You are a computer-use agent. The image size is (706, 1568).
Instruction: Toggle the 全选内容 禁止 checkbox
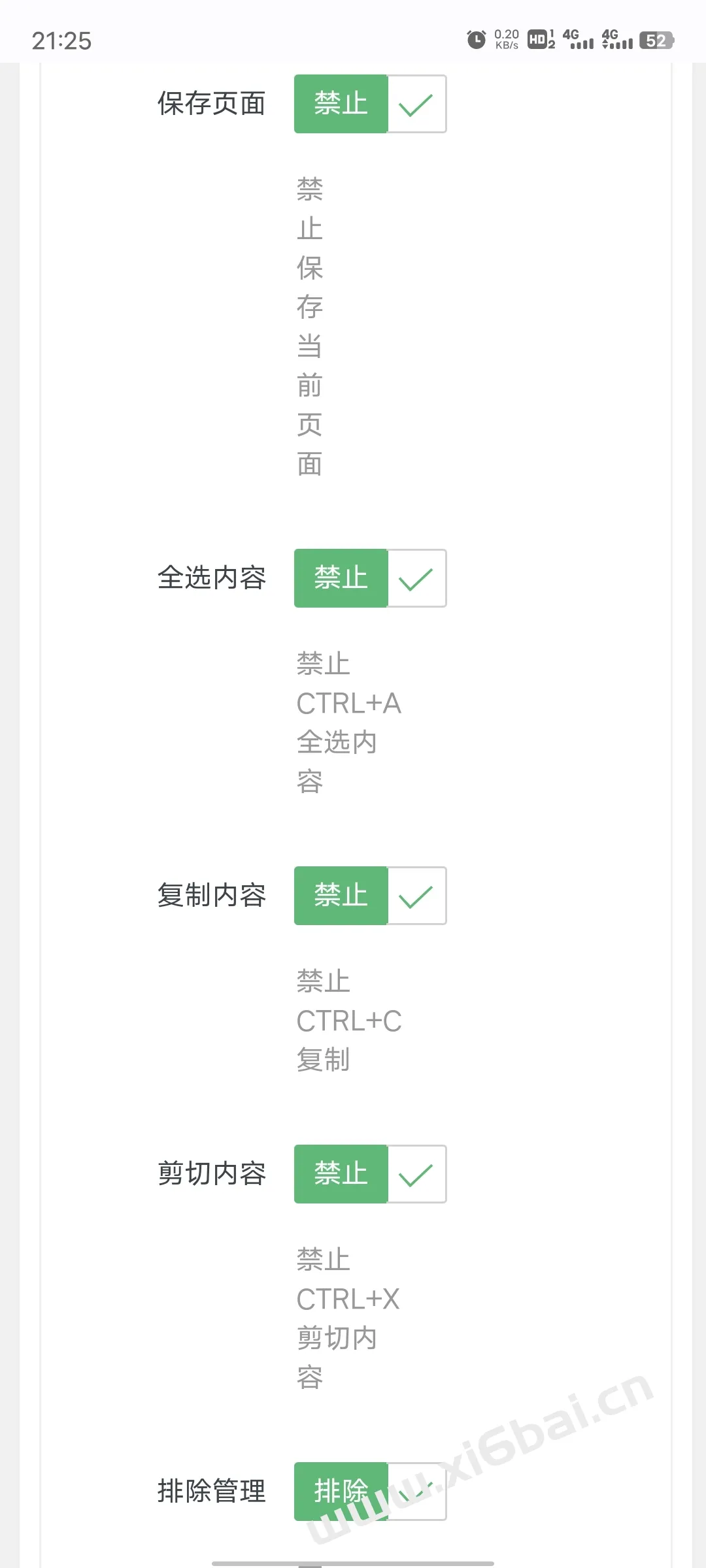click(x=370, y=578)
